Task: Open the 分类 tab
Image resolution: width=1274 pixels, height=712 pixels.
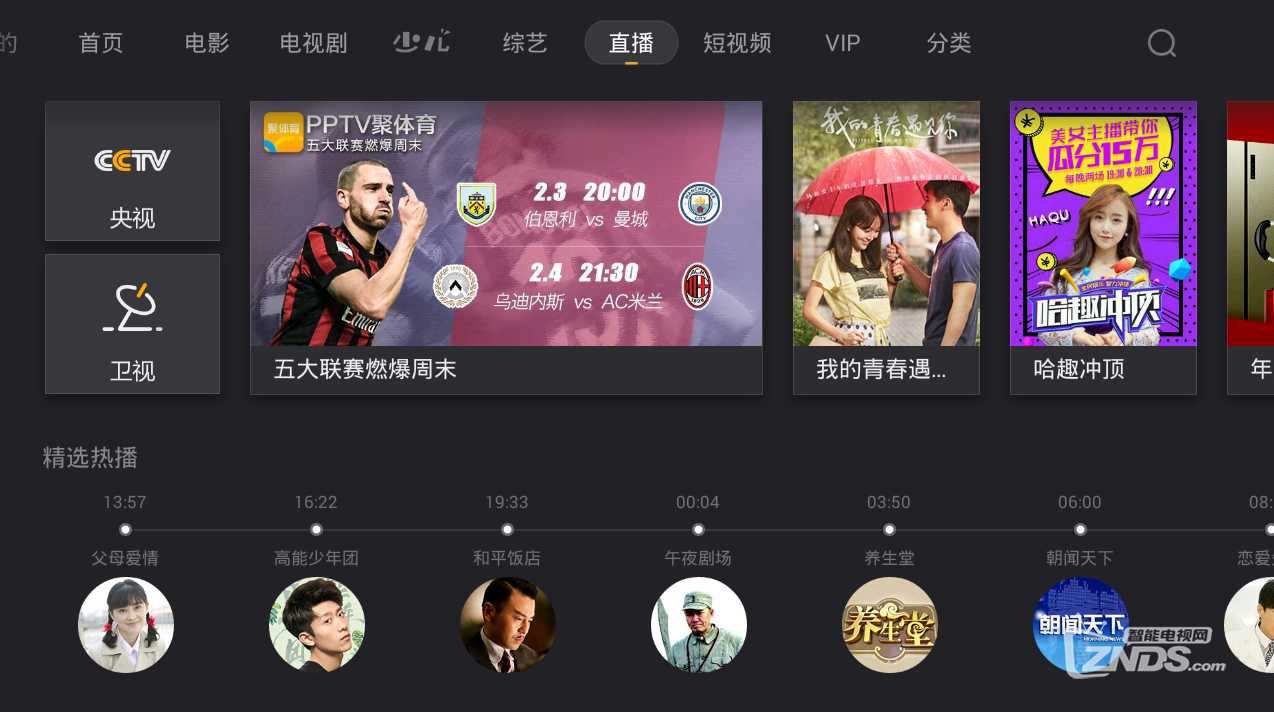Action: click(948, 43)
